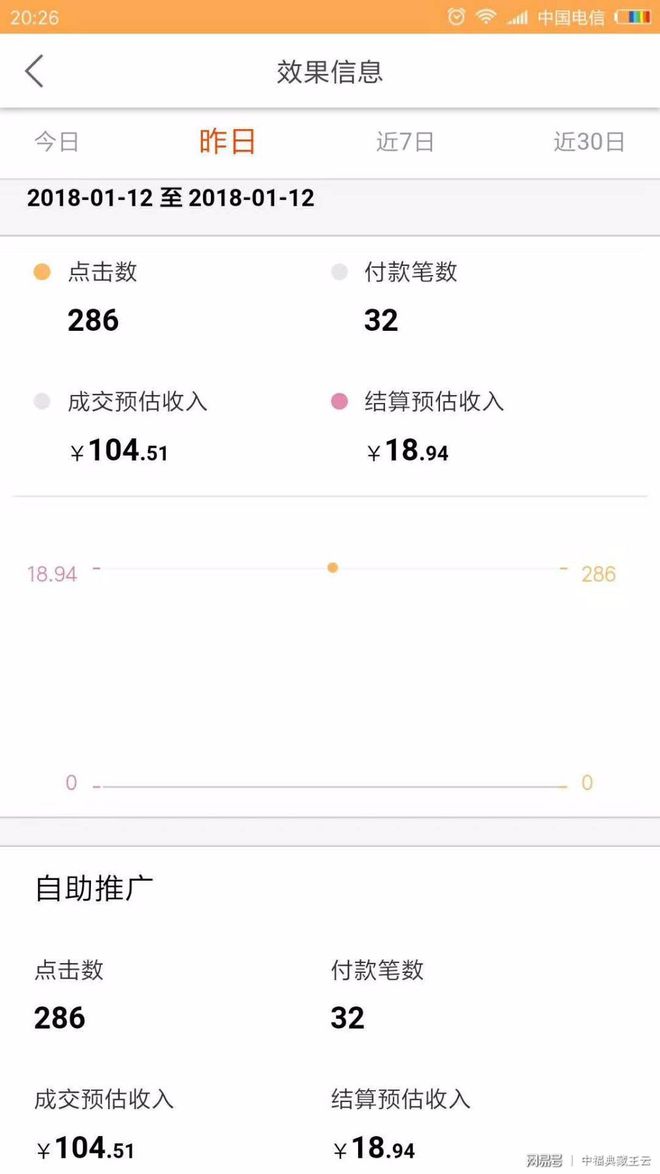Go back from 效果信息 page
The height and width of the screenshot is (1174, 660).
pyautogui.click(x=34, y=71)
